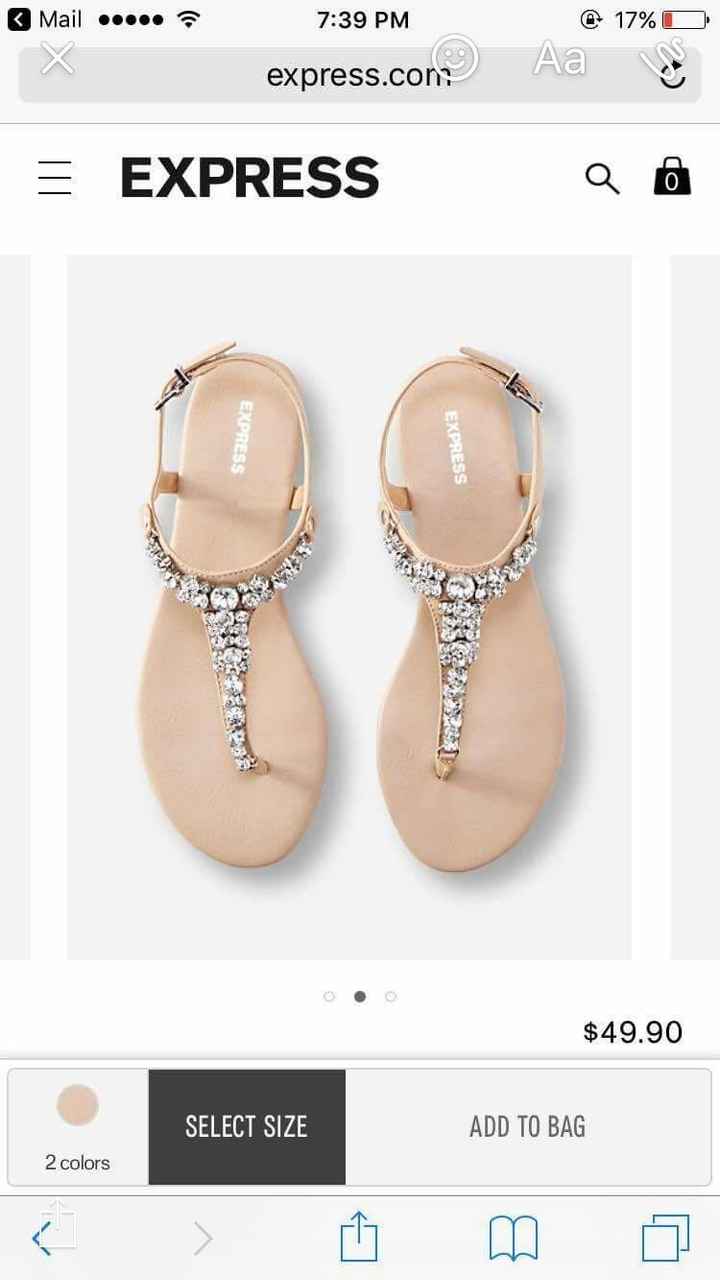
Task: View the shopping bag
Action: click(x=672, y=176)
